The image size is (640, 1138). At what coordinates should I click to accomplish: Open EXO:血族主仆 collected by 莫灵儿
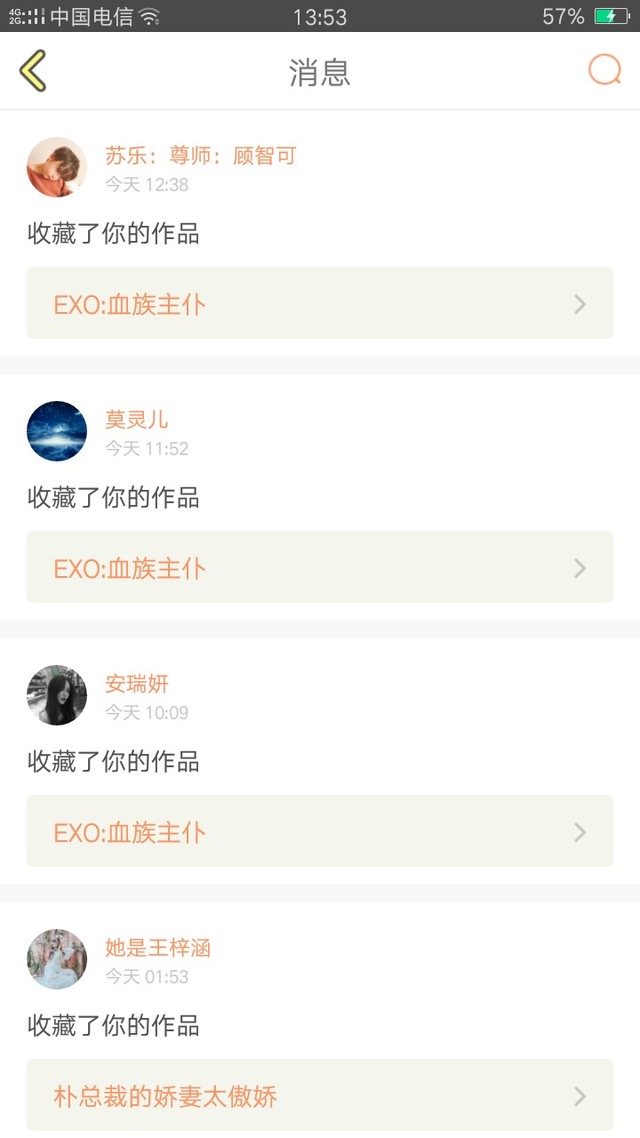pyautogui.click(x=320, y=567)
